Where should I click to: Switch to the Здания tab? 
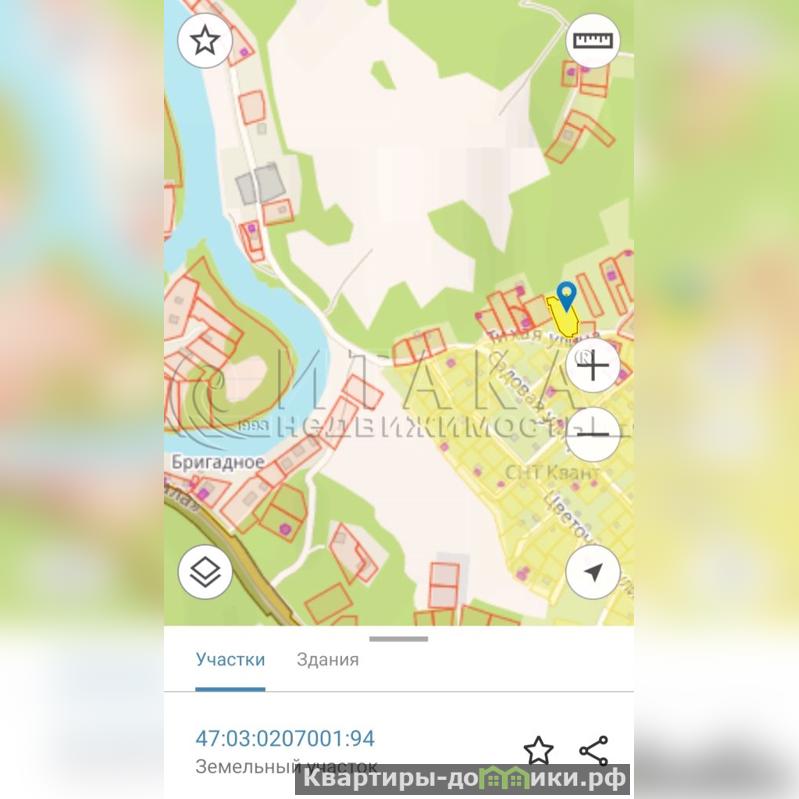click(327, 660)
